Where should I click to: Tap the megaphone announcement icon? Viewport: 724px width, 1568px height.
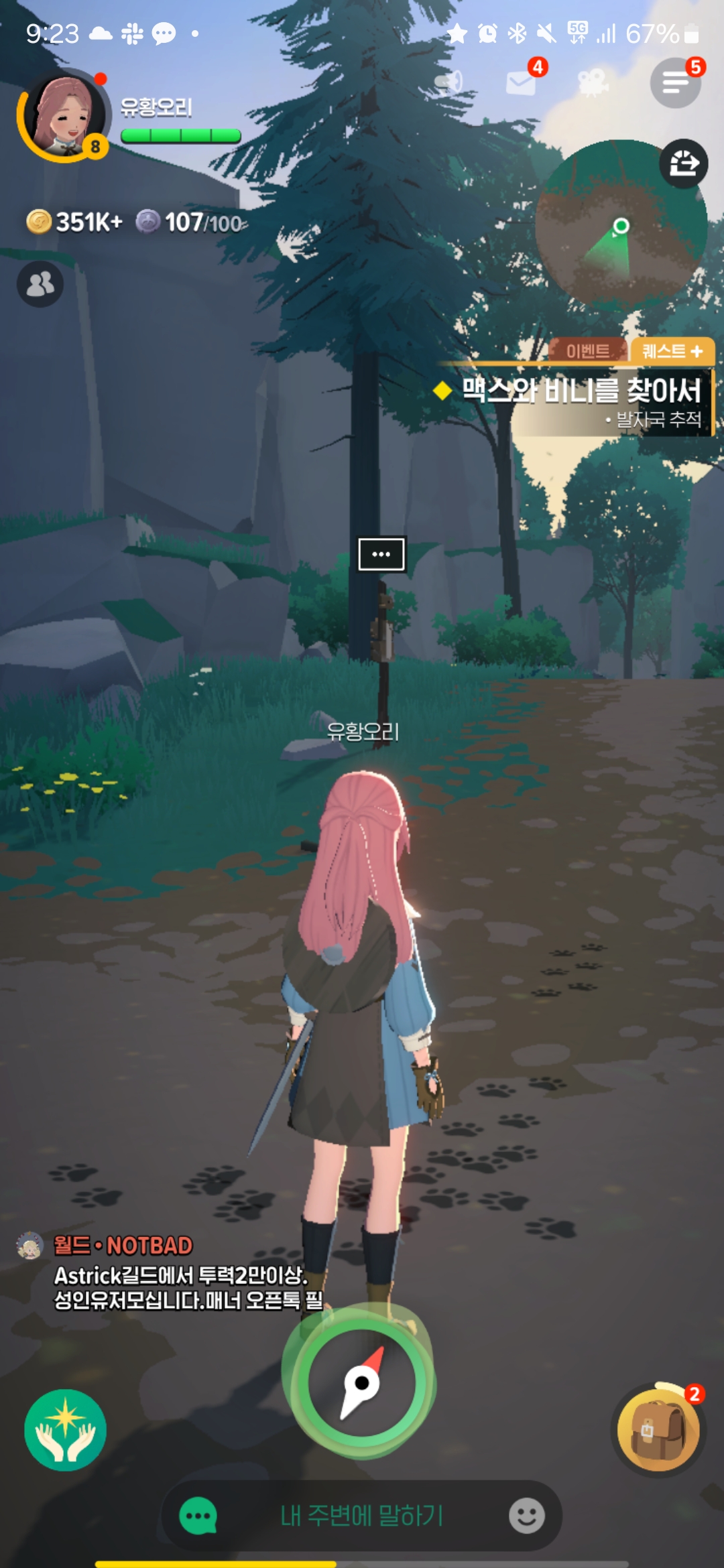[449, 82]
